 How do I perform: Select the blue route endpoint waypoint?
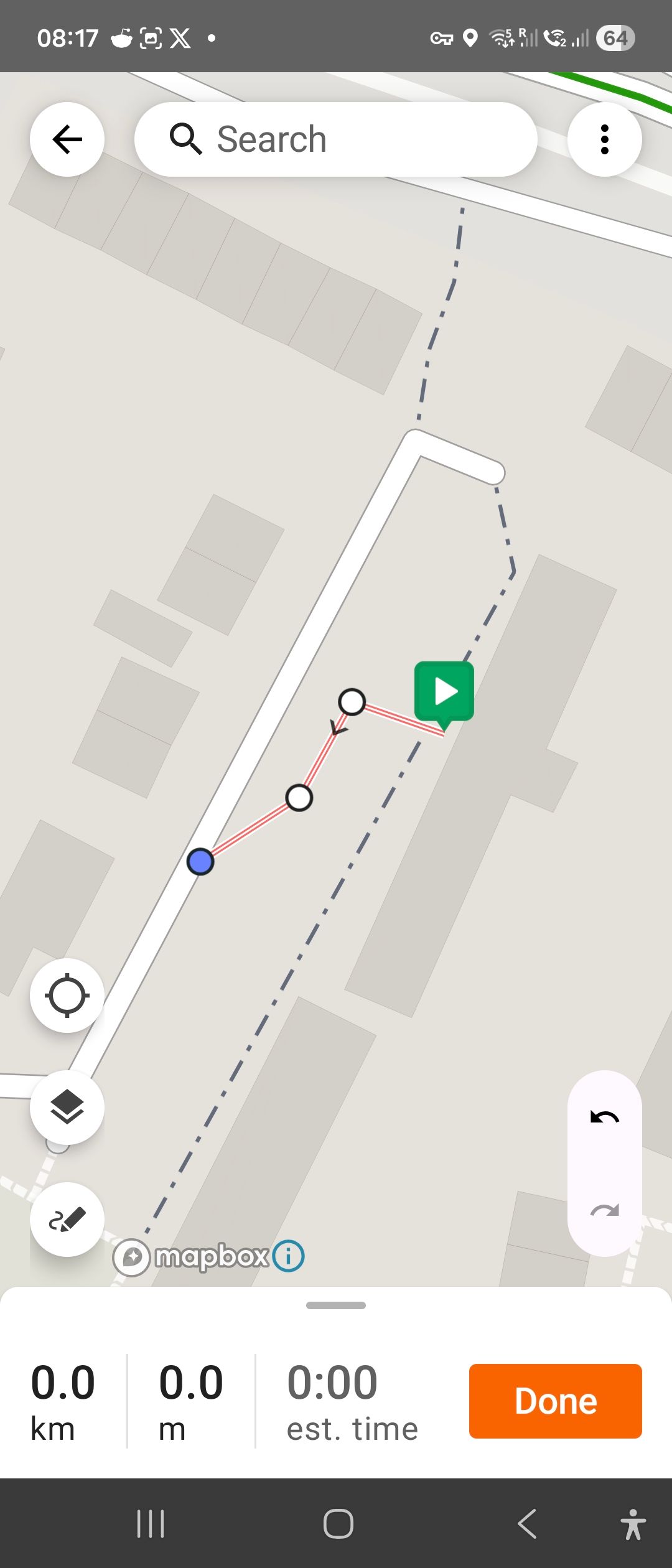tap(200, 862)
